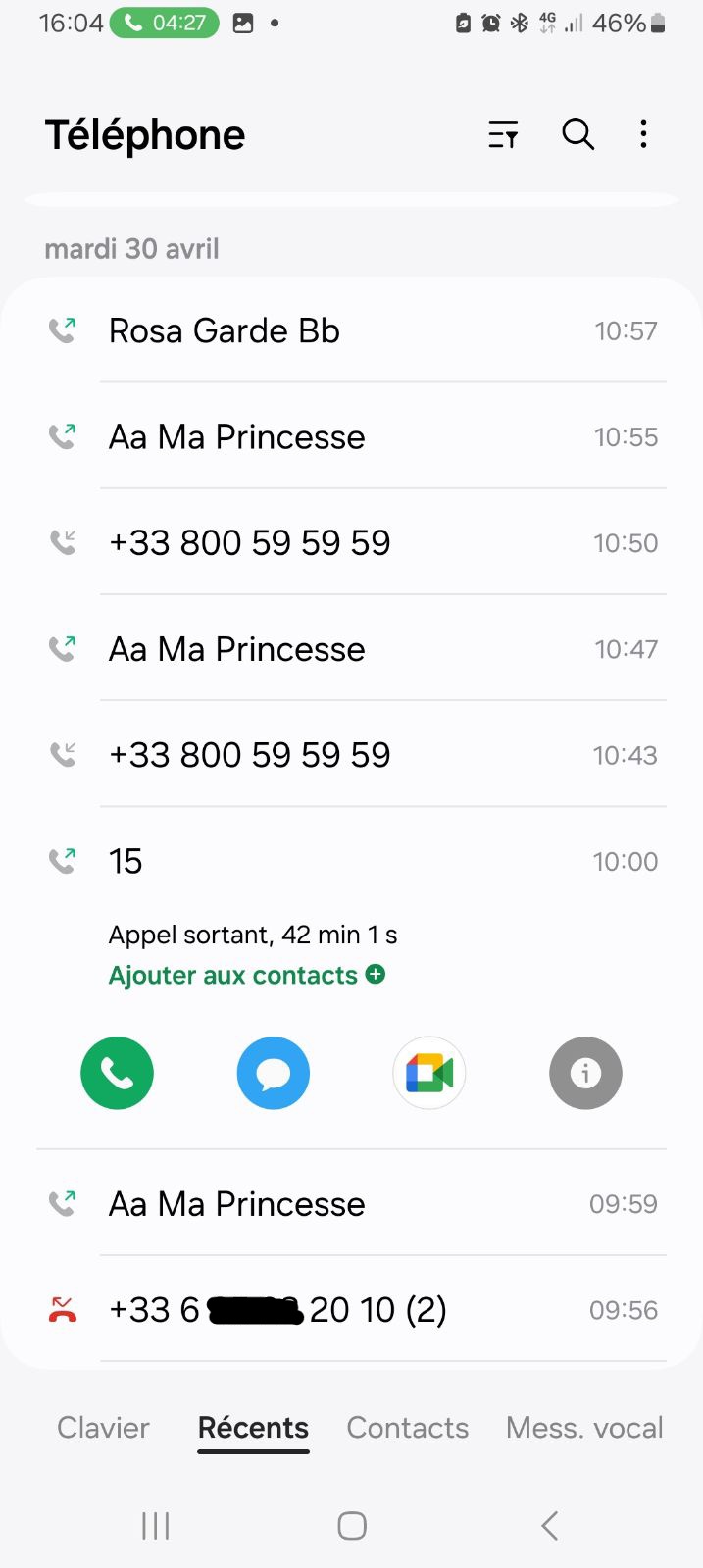703x1568 pixels.
Task: Open the three-dot overflow menu
Action: click(x=643, y=134)
